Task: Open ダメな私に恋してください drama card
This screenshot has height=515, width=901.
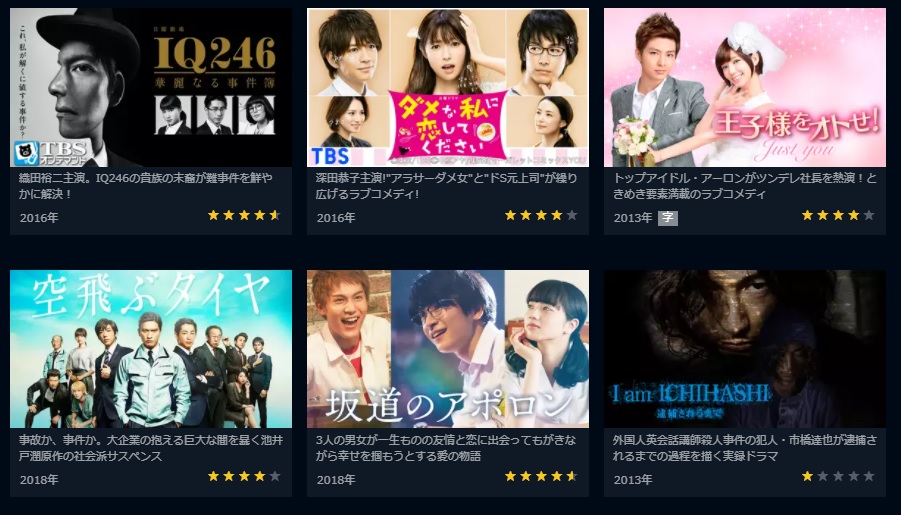Action: point(447,88)
